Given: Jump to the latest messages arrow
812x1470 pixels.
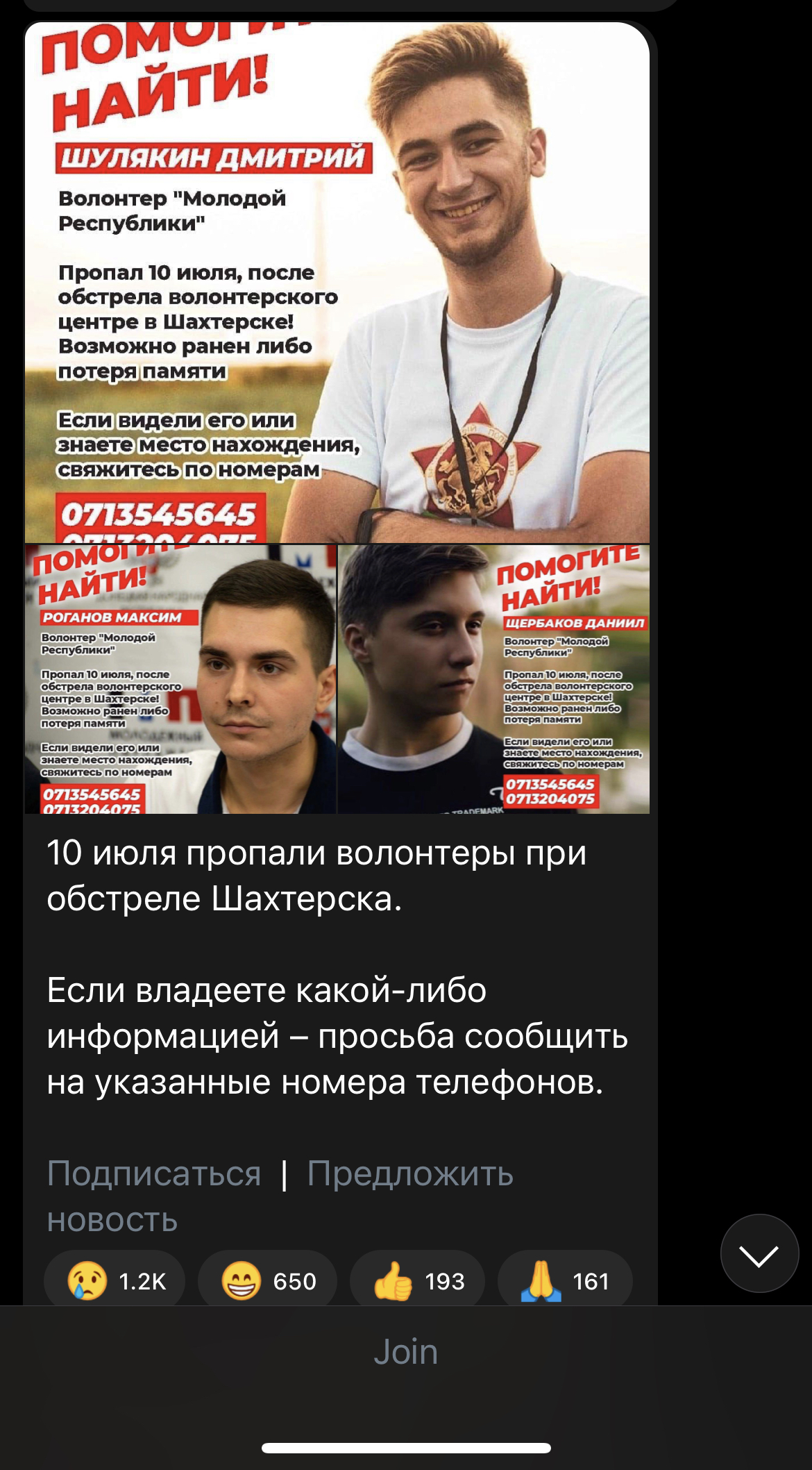Looking at the screenshot, I should tap(759, 1253).
